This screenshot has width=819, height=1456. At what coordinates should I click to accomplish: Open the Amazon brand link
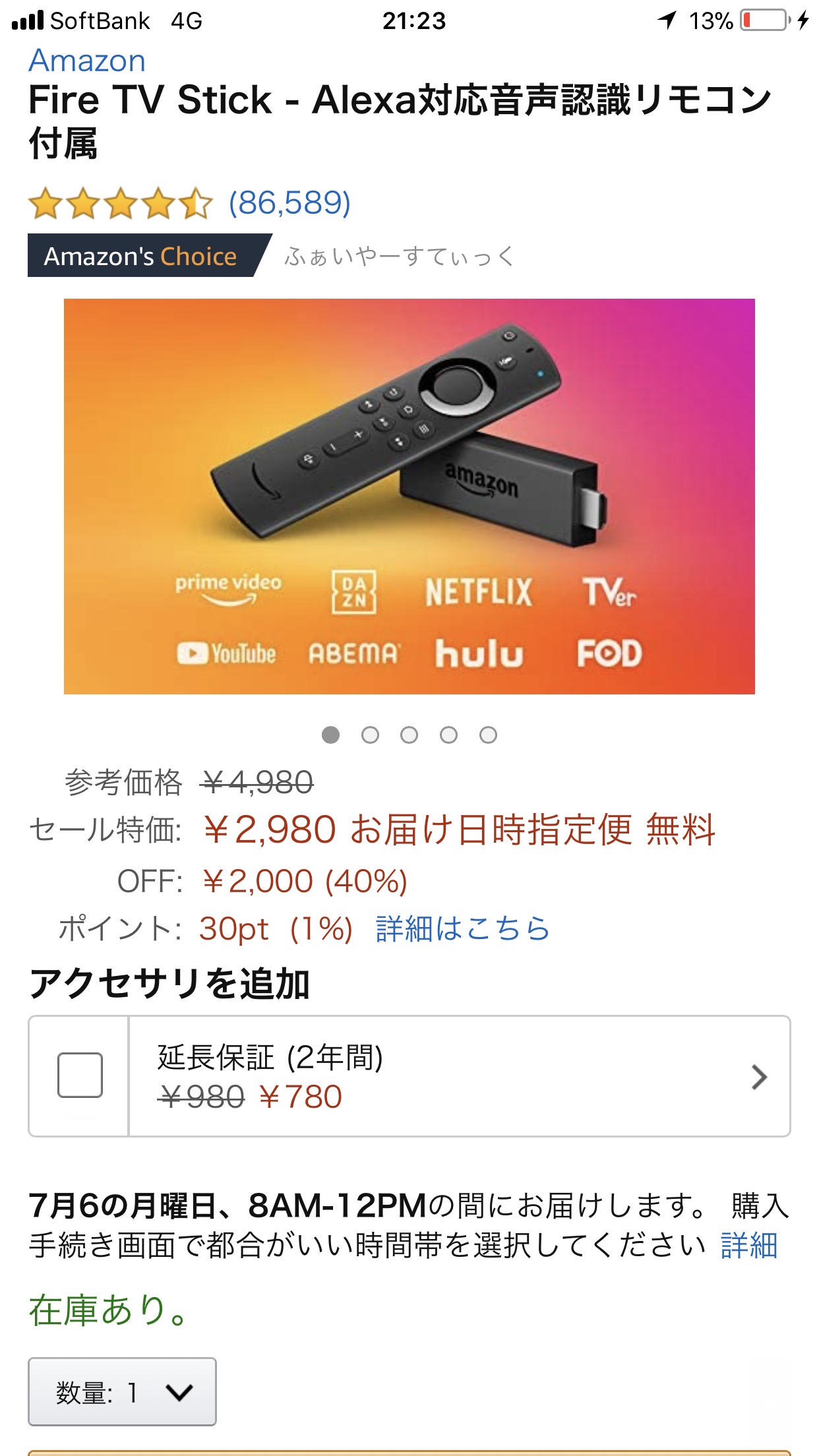(87, 61)
